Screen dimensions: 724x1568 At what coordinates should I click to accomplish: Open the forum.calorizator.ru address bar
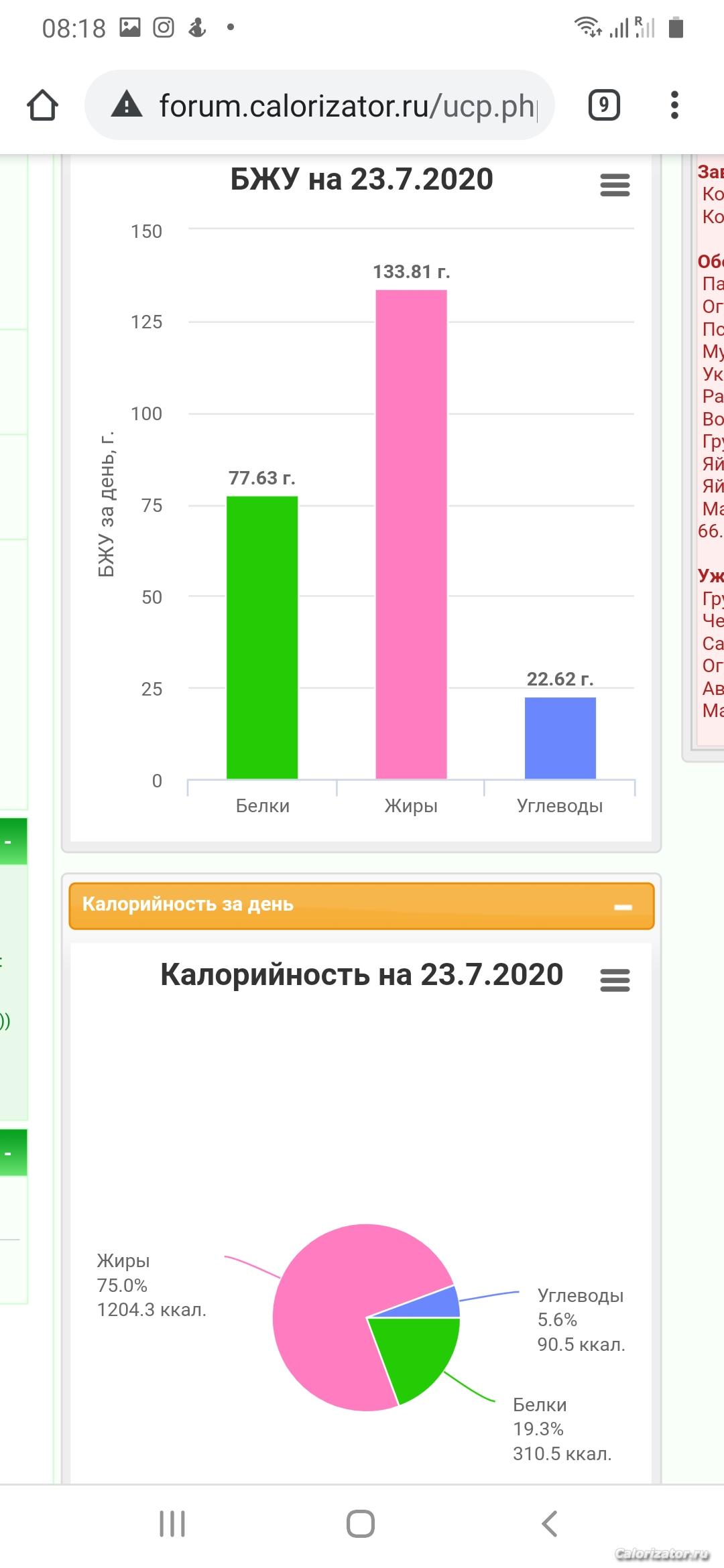pos(320,105)
